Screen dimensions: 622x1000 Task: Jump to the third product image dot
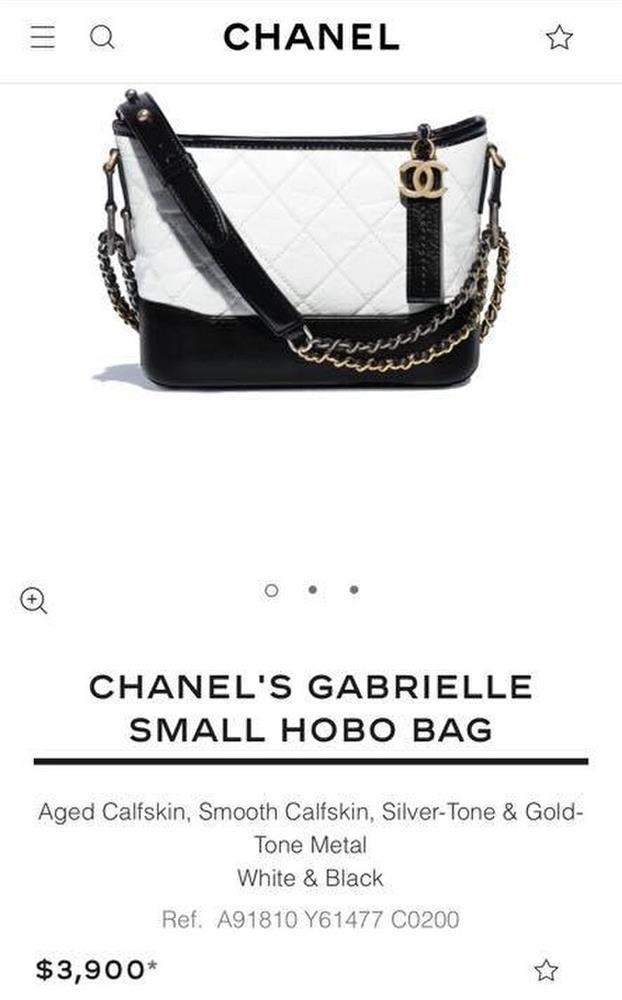pyautogui.click(x=354, y=590)
